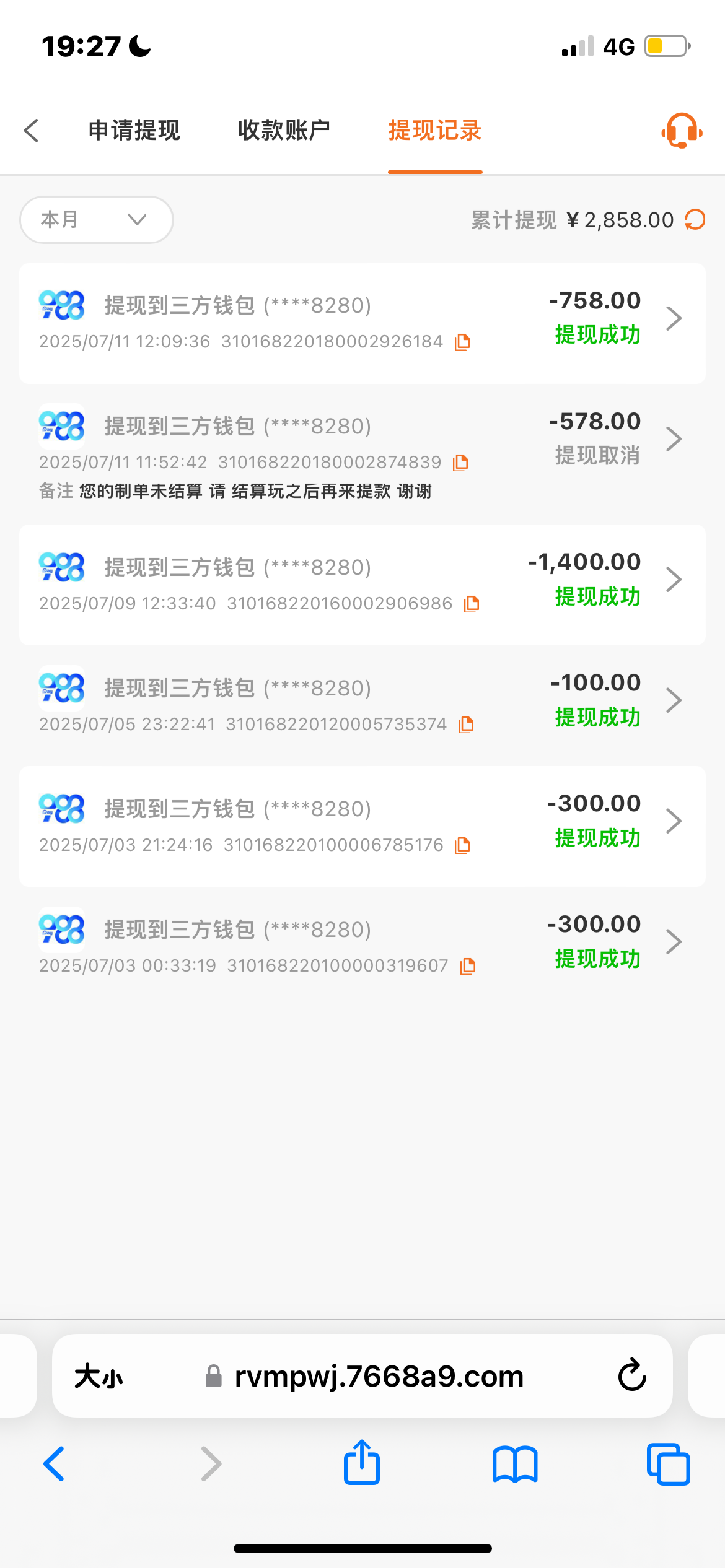The image size is (725, 1568).
Task: Refresh the 累计提现 total amount
Action: [695, 220]
